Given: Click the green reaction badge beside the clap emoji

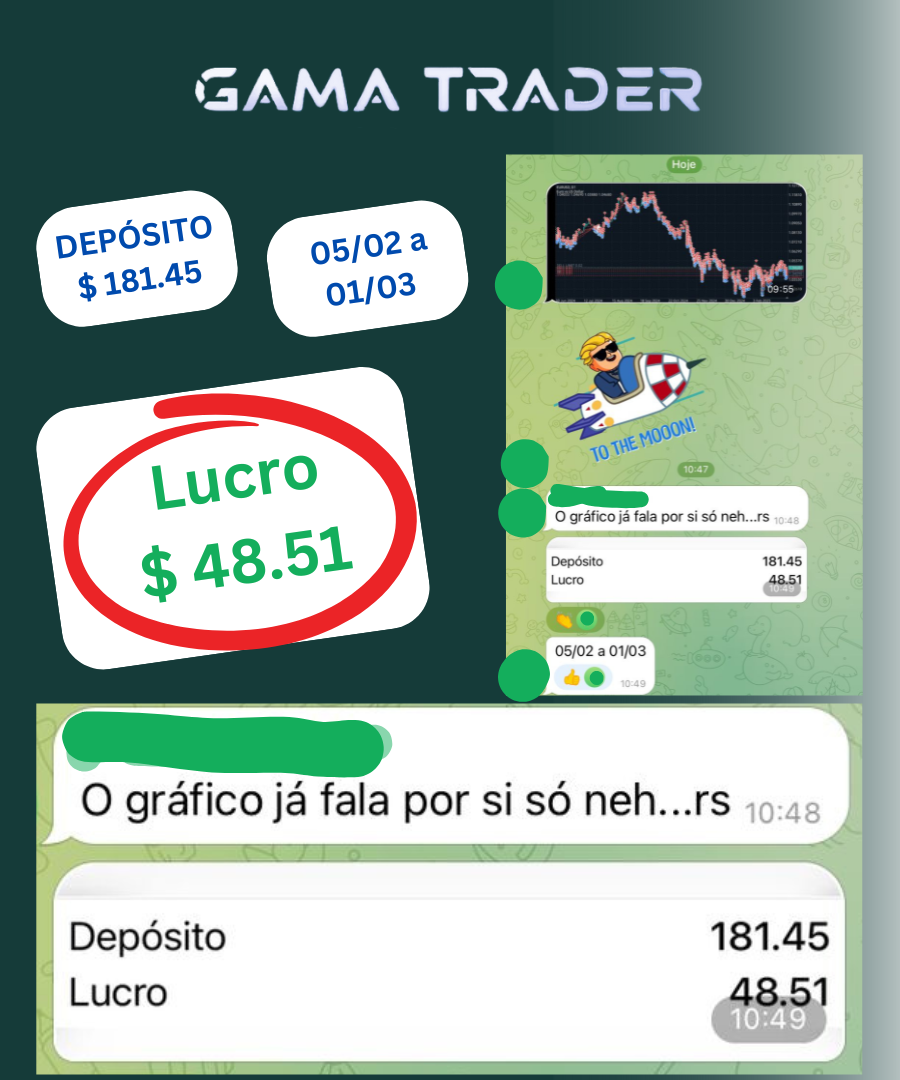Looking at the screenshot, I should click(587, 620).
